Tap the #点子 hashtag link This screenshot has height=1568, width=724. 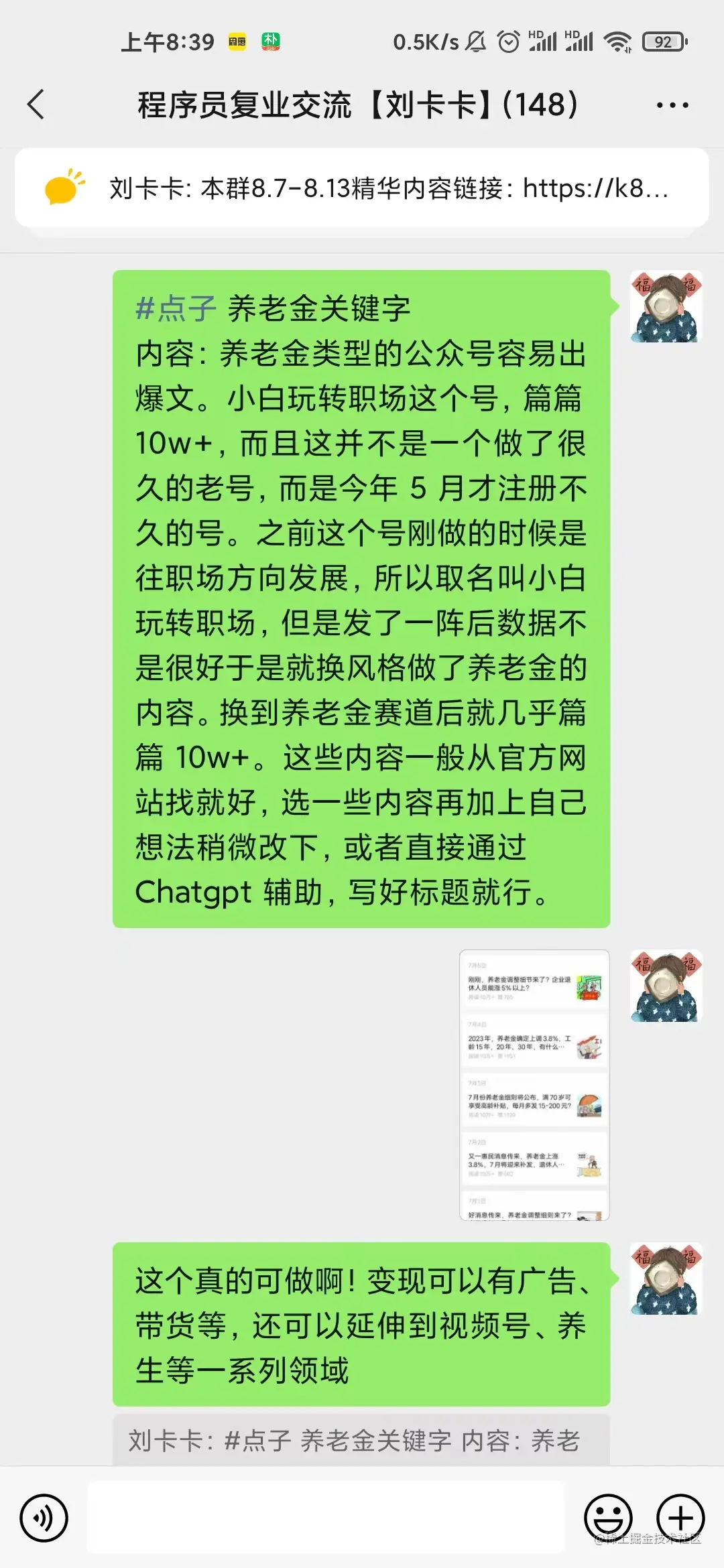[x=175, y=309]
